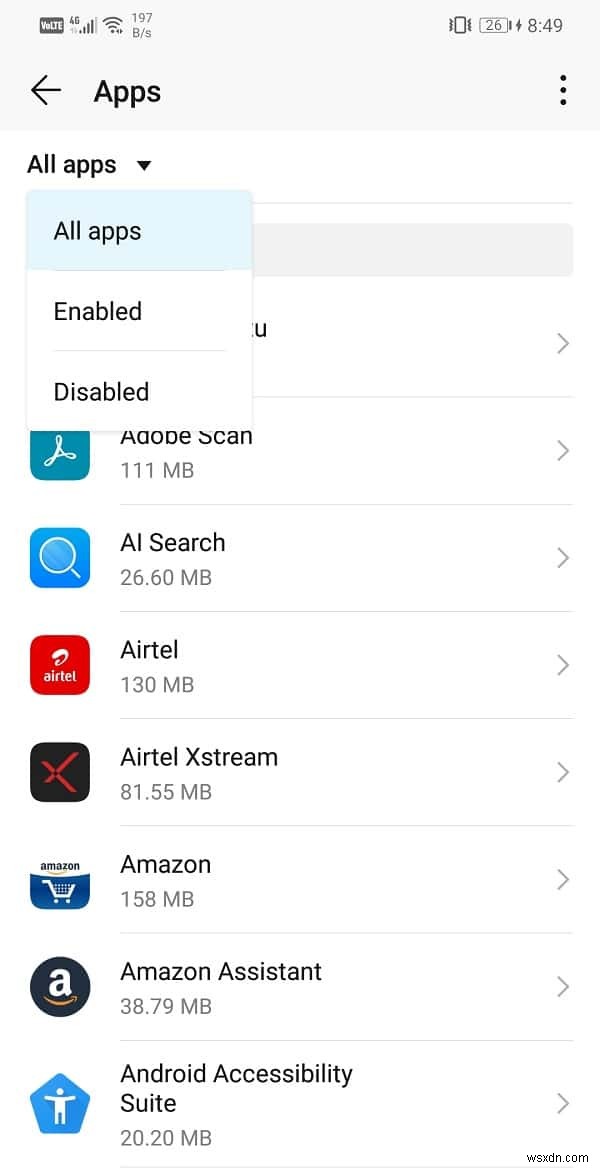Go back from Apps screen
600x1168 pixels.
click(x=46, y=91)
